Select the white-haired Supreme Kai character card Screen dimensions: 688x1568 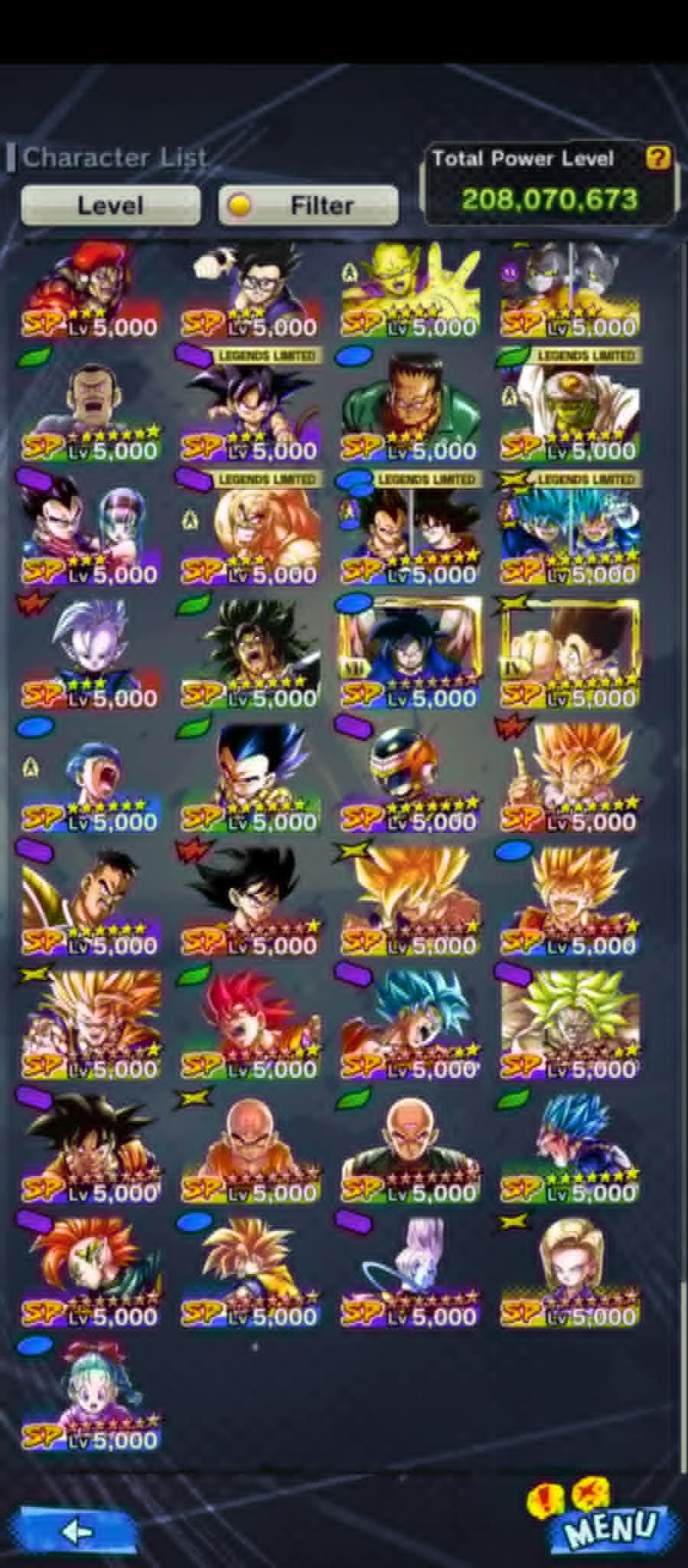click(92, 655)
